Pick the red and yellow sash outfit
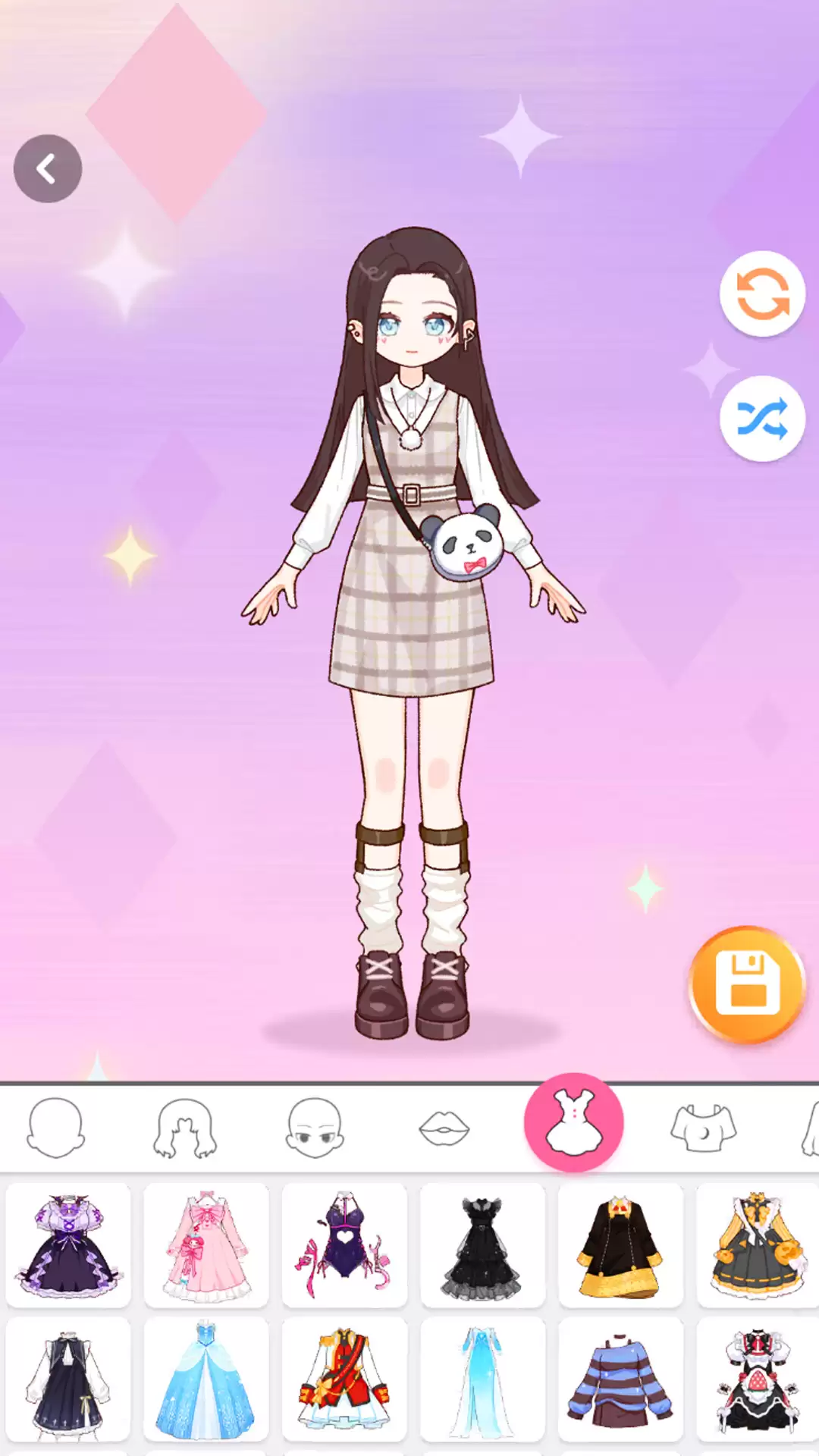The image size is (819, 1456). (344, 1379)
